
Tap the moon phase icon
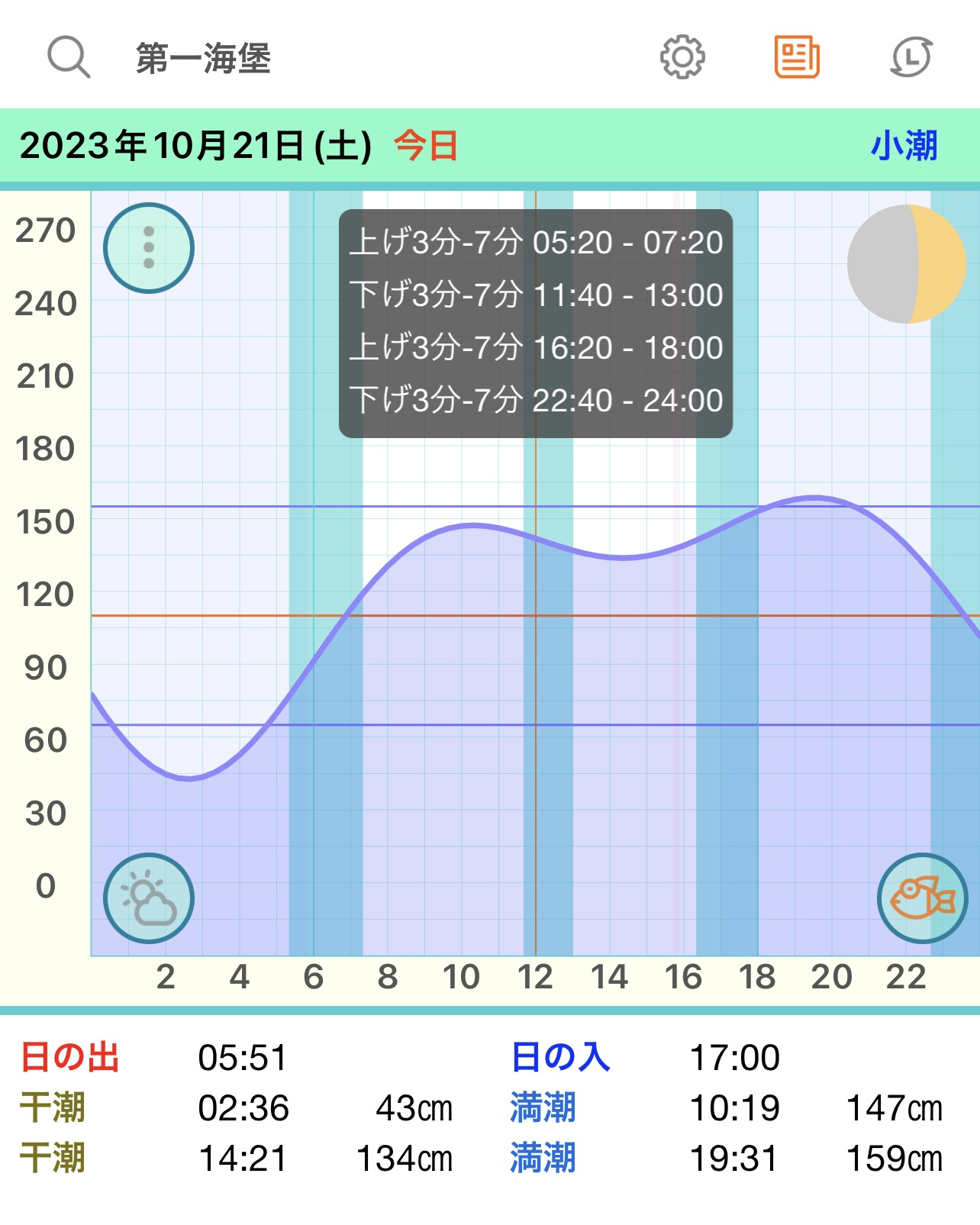coord(907,264)
